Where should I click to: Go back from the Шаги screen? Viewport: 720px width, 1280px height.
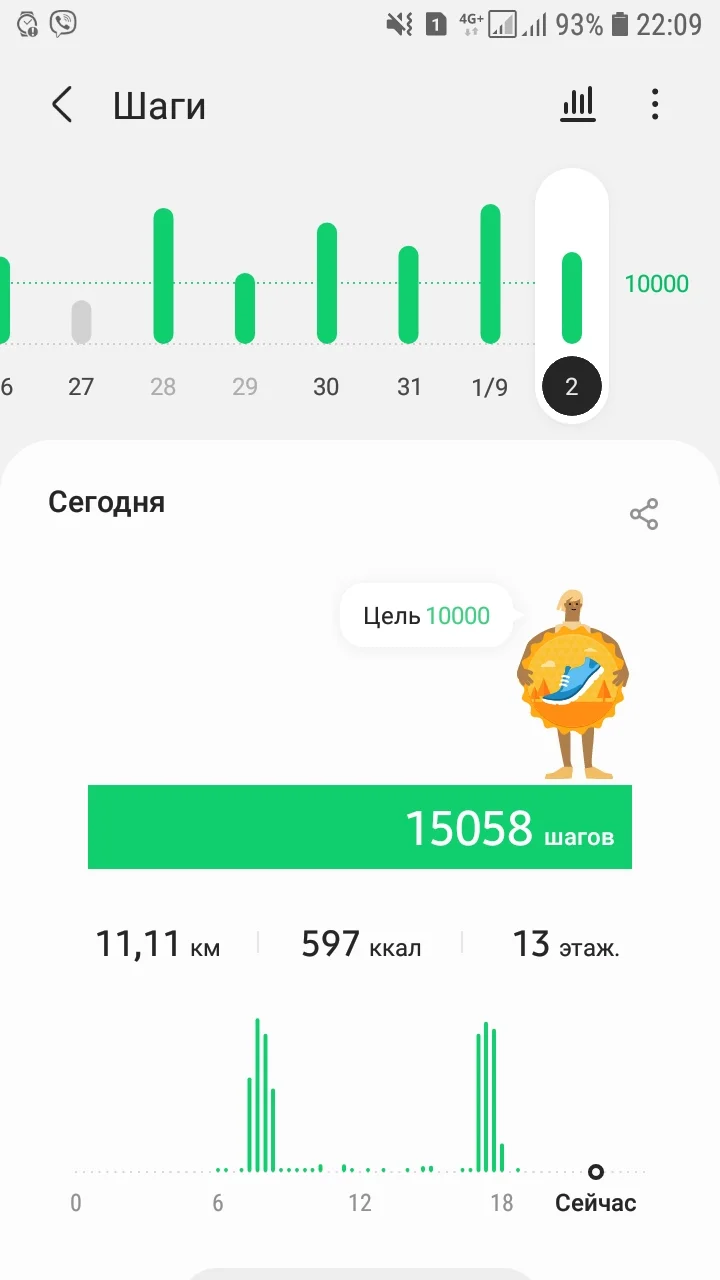pos(62,104)
